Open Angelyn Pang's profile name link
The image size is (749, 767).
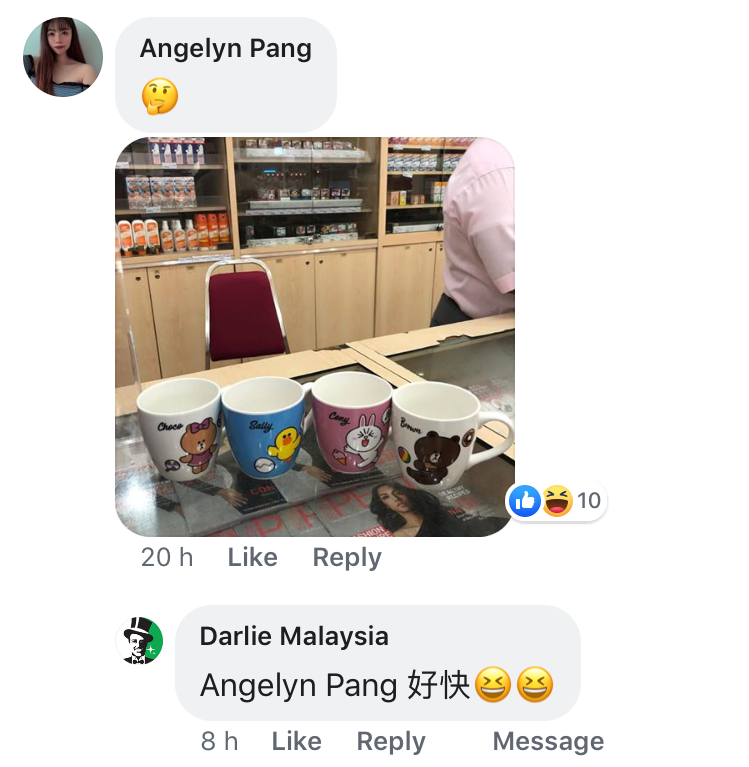pyautogui.click(x=225, y=48)
